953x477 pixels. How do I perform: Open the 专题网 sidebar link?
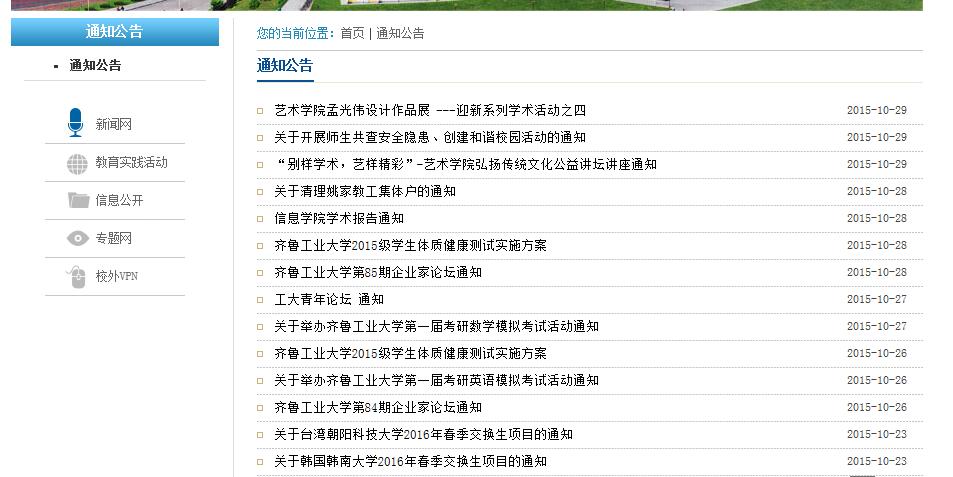click(113, 238)
